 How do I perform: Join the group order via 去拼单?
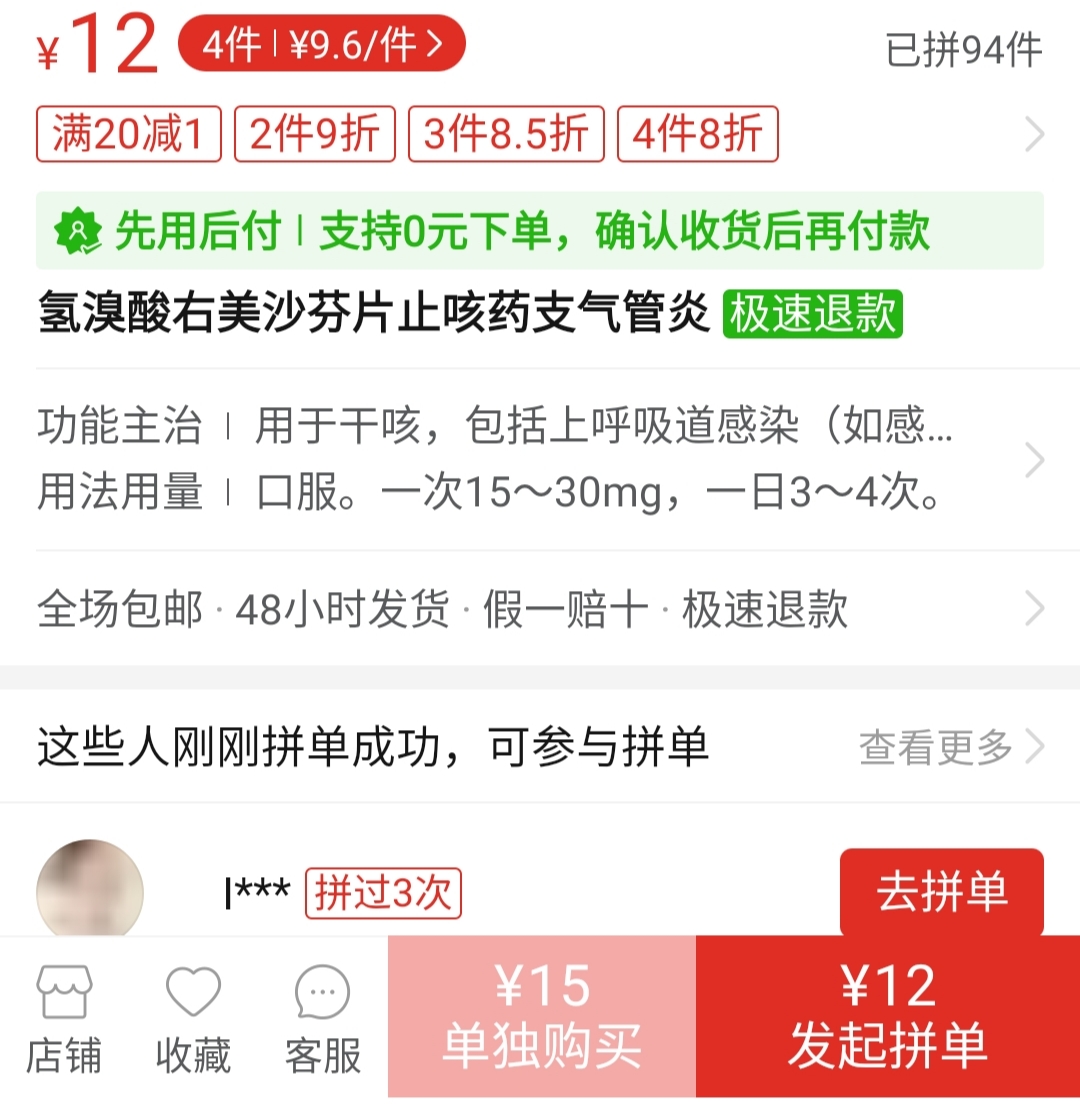click(x=941, y=892)
